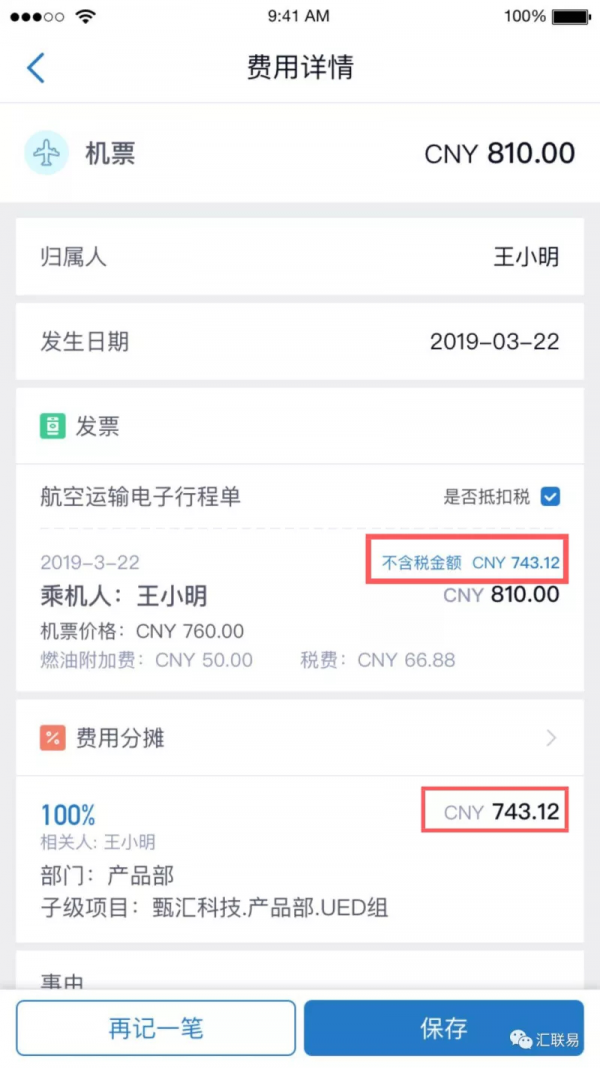Tap the 再记一笔 button

[156, 1027]
